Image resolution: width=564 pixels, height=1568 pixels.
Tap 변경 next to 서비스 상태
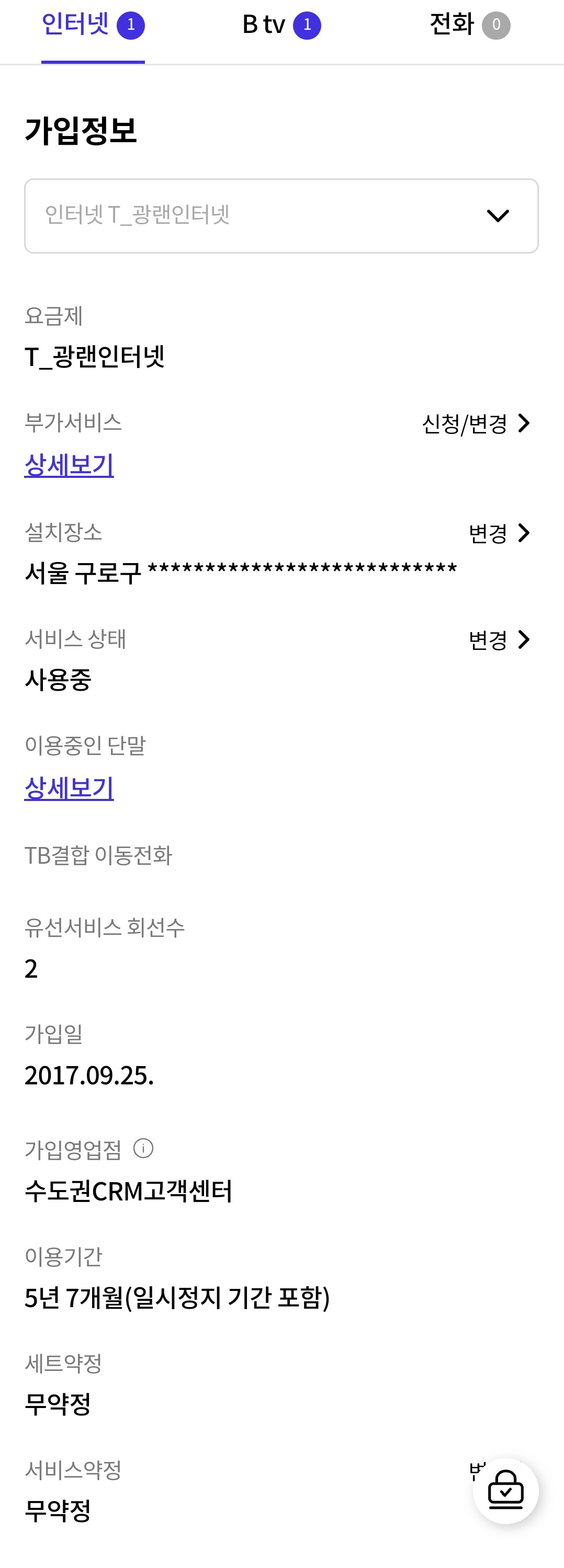pos(499,640)
